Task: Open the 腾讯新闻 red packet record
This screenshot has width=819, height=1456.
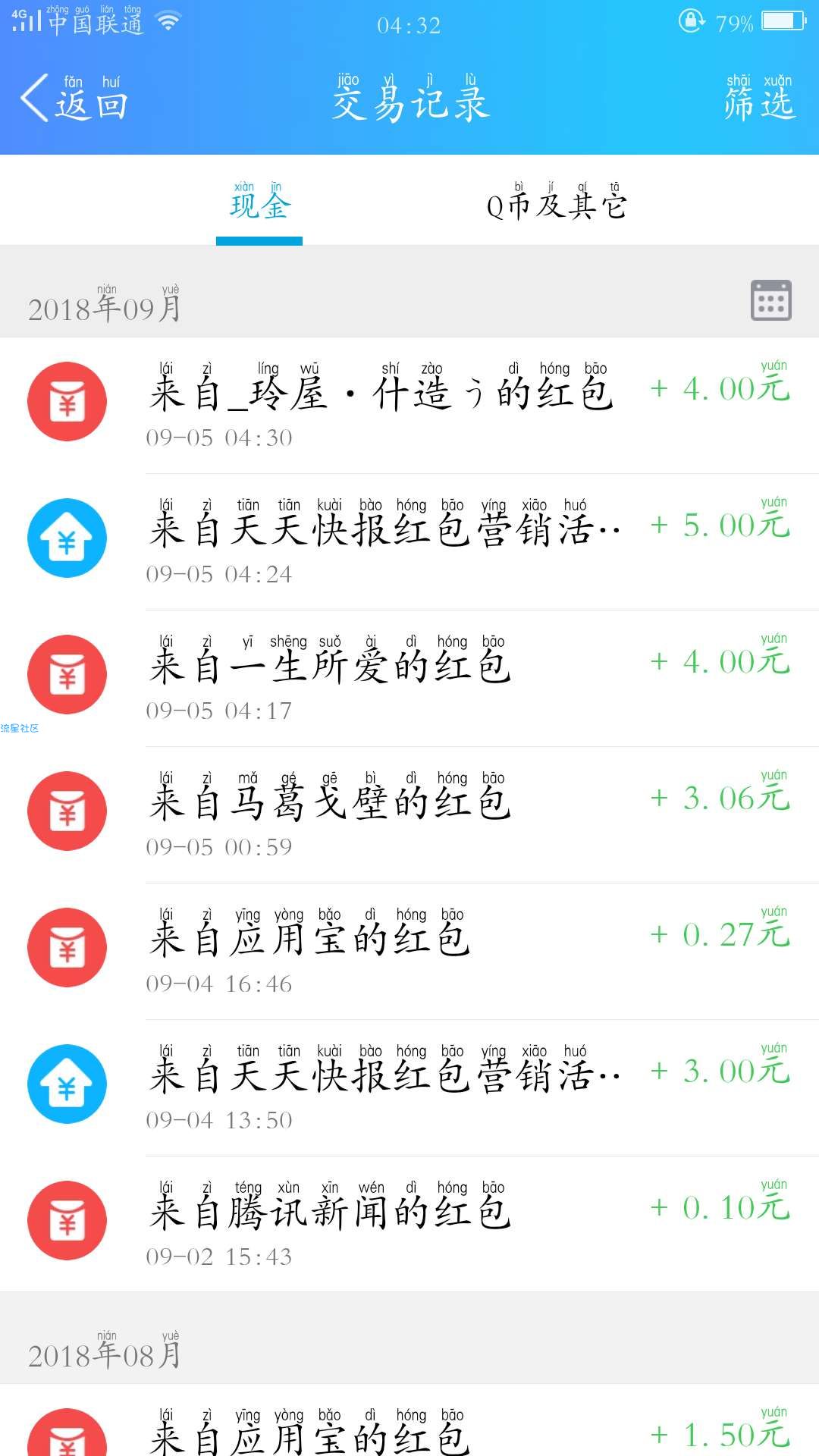Action: [x=409, y=1224]
